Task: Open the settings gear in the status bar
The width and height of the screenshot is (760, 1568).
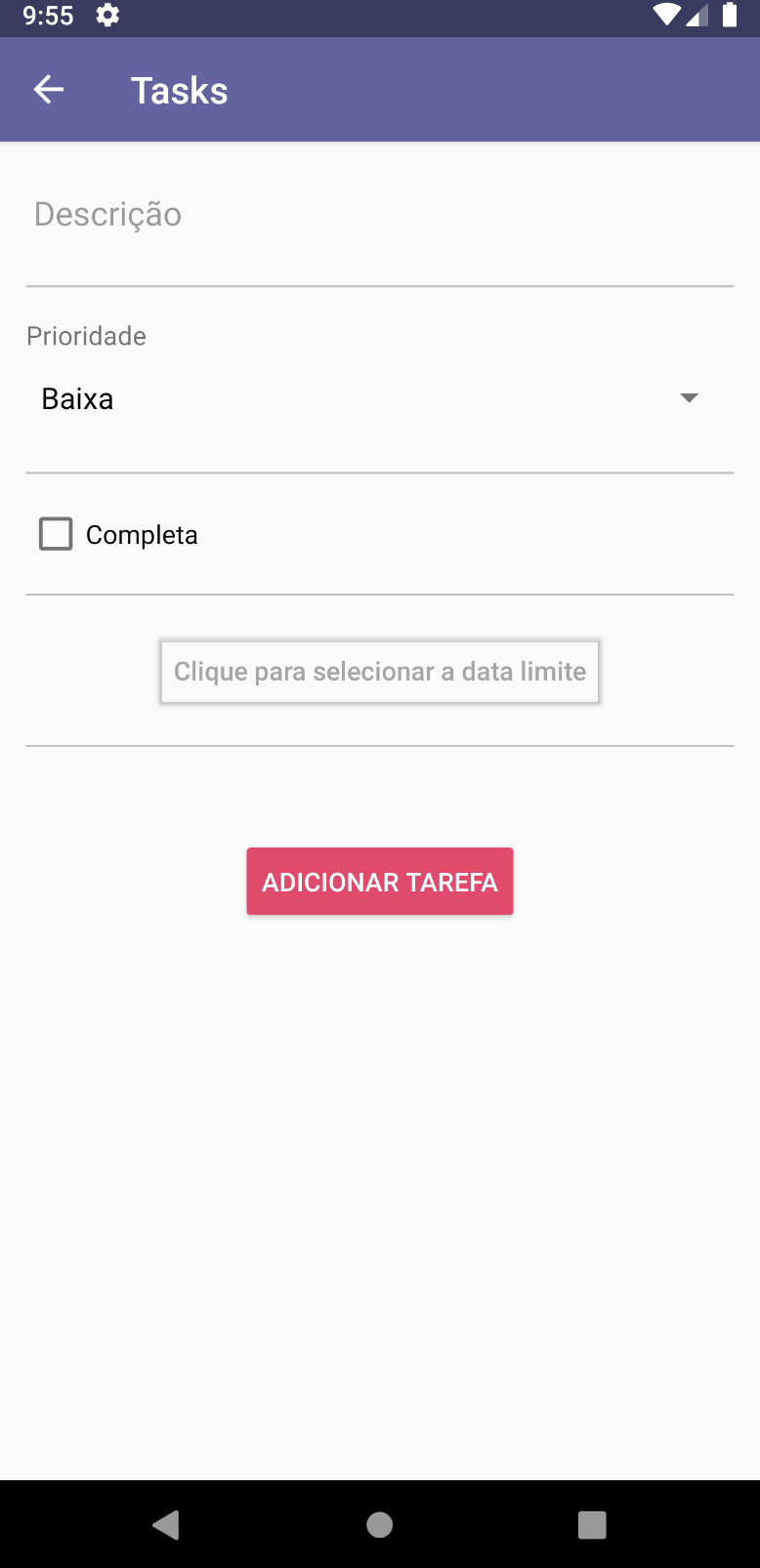Action: [x=107, y=16]
